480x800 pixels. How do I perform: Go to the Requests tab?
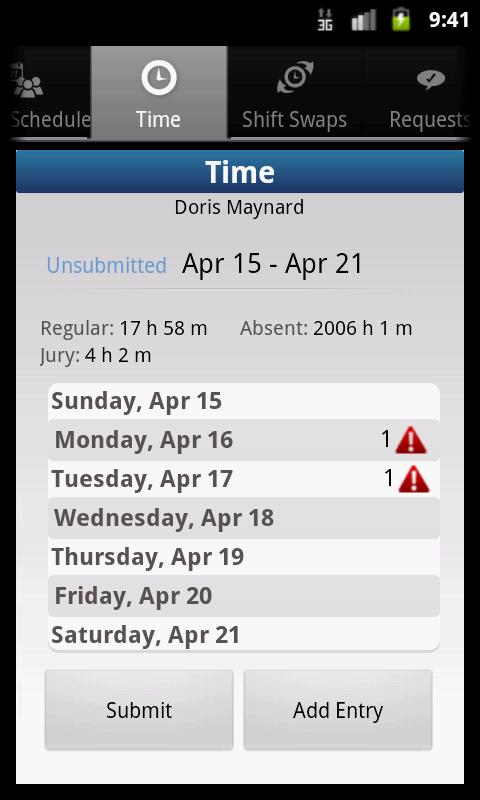pyautogui.click(x=417, y=93)
